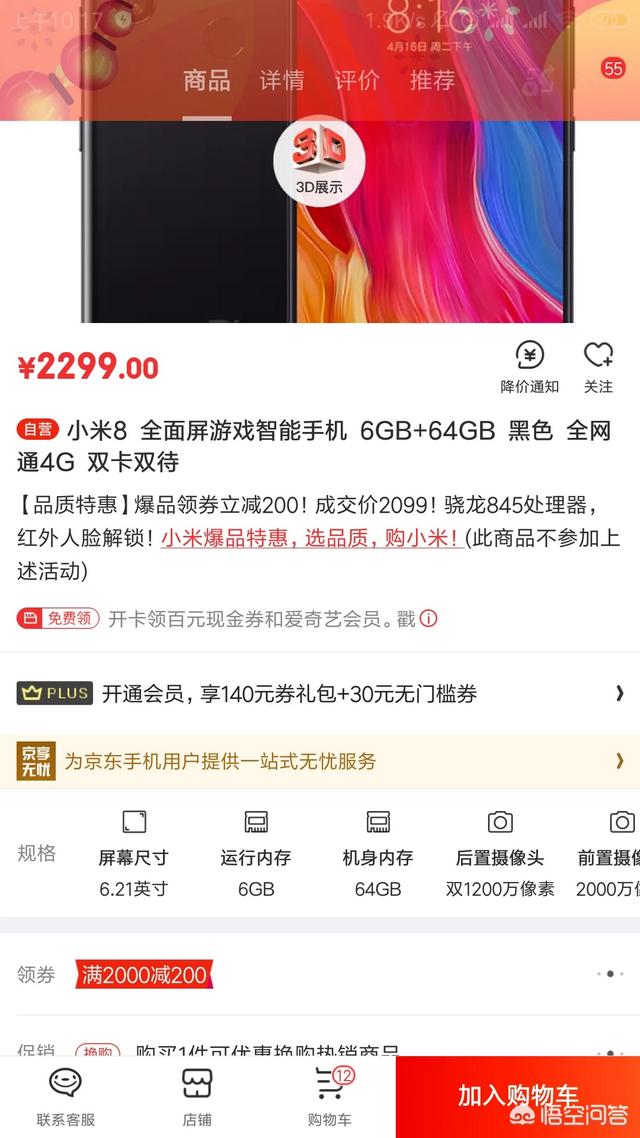Open the 3D展示 product view
The image size is (640, 1138).
coord(319,160)
